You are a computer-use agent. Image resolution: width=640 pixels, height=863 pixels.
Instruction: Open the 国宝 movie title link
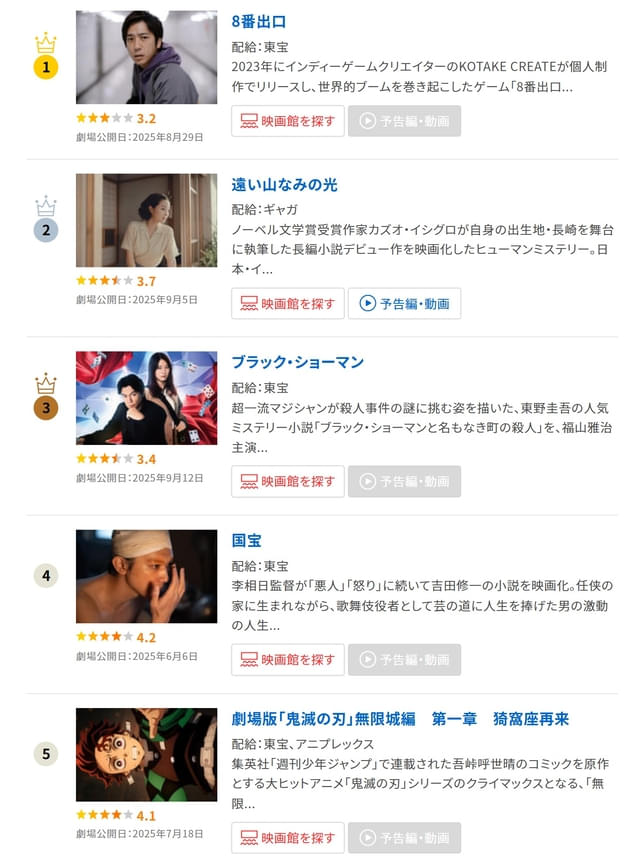coord(246,540)
